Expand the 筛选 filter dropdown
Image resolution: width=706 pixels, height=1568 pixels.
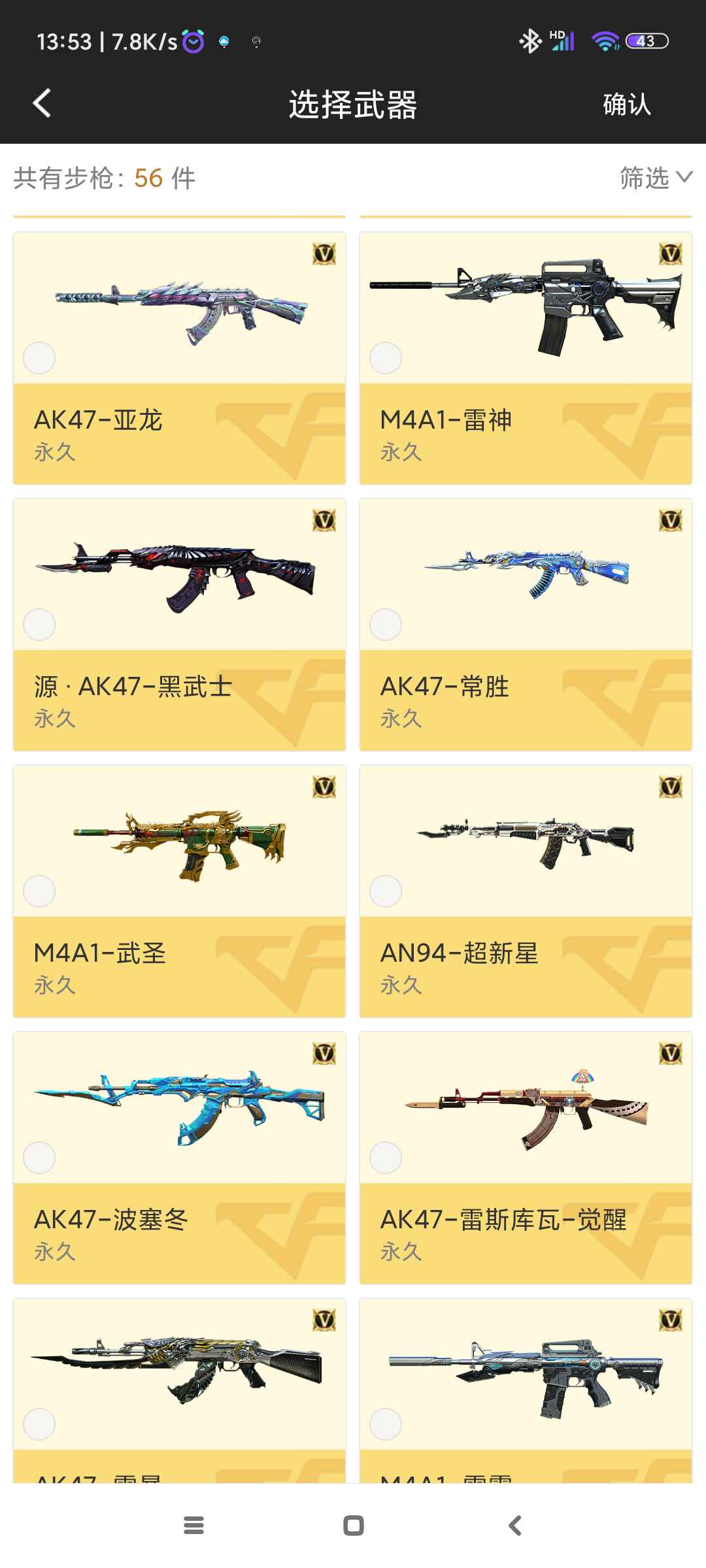[x=655, y=178]
